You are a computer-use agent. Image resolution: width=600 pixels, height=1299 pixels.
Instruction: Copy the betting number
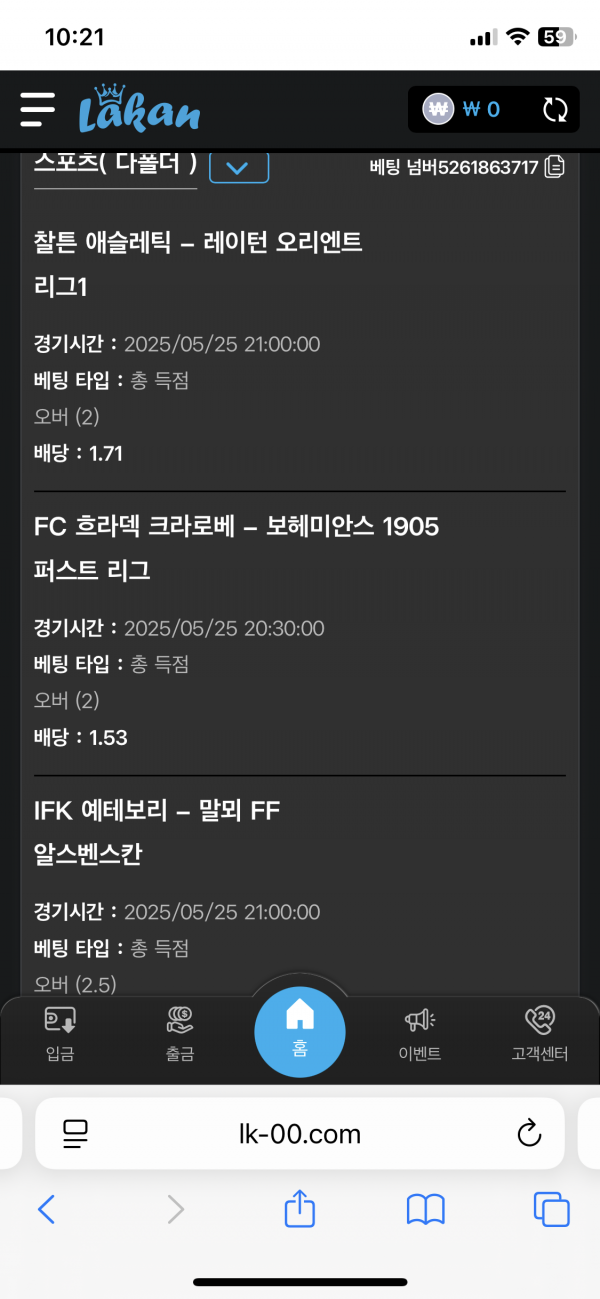click(x=555, y=167)
